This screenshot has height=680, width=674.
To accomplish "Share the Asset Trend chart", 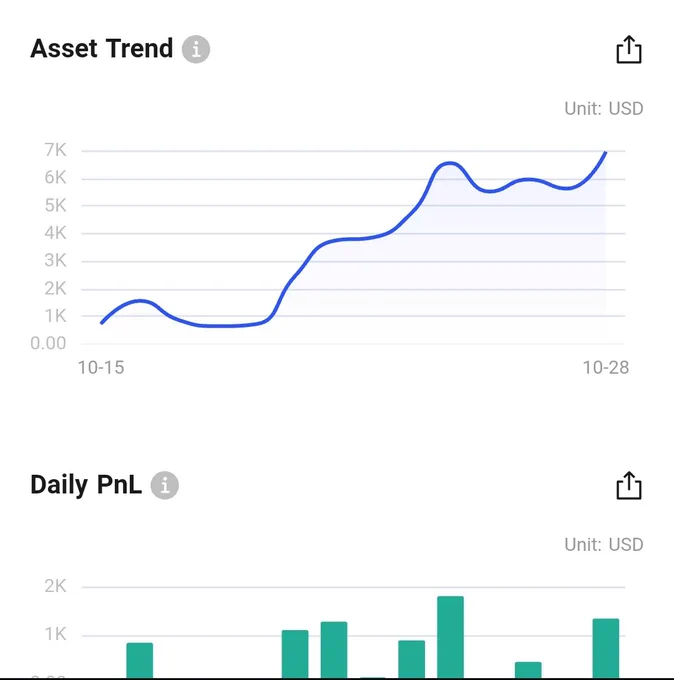I will [629, 49].
